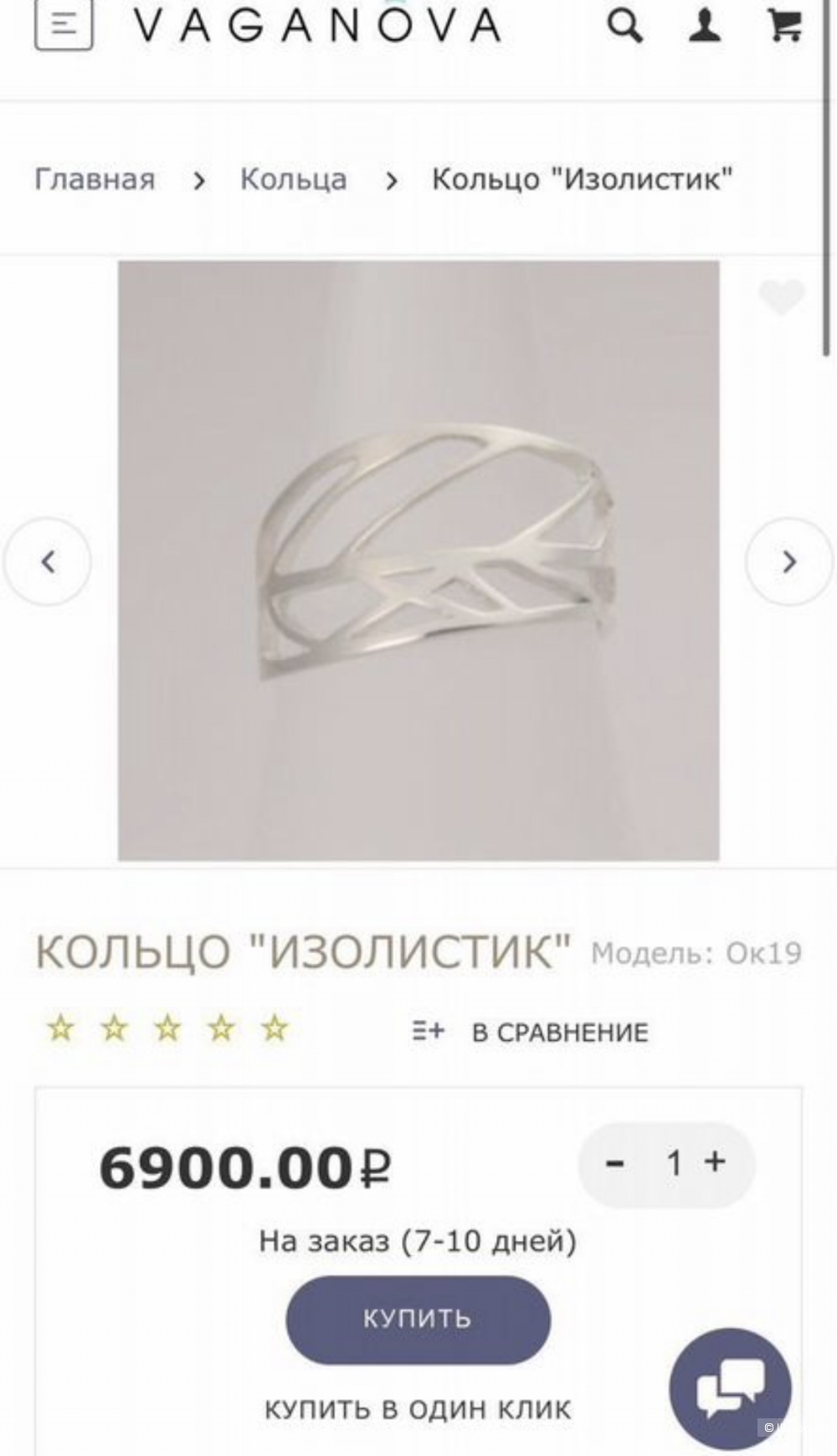The width and height of the screenshot is (837, 1456).
Task: Select Кольцо "Изолистик" breadcrumb item
Action: (580, 178)
